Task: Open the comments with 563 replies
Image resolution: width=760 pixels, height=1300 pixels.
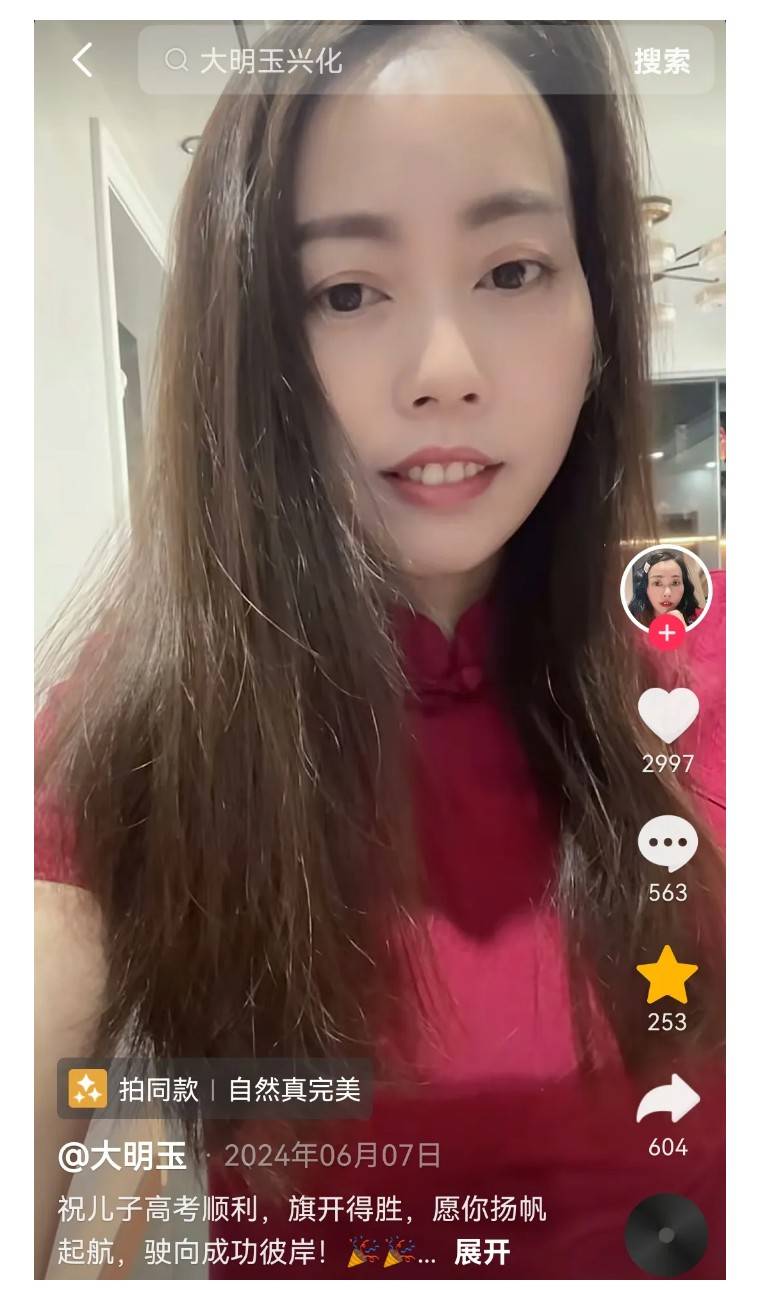Action: [667, 843]
